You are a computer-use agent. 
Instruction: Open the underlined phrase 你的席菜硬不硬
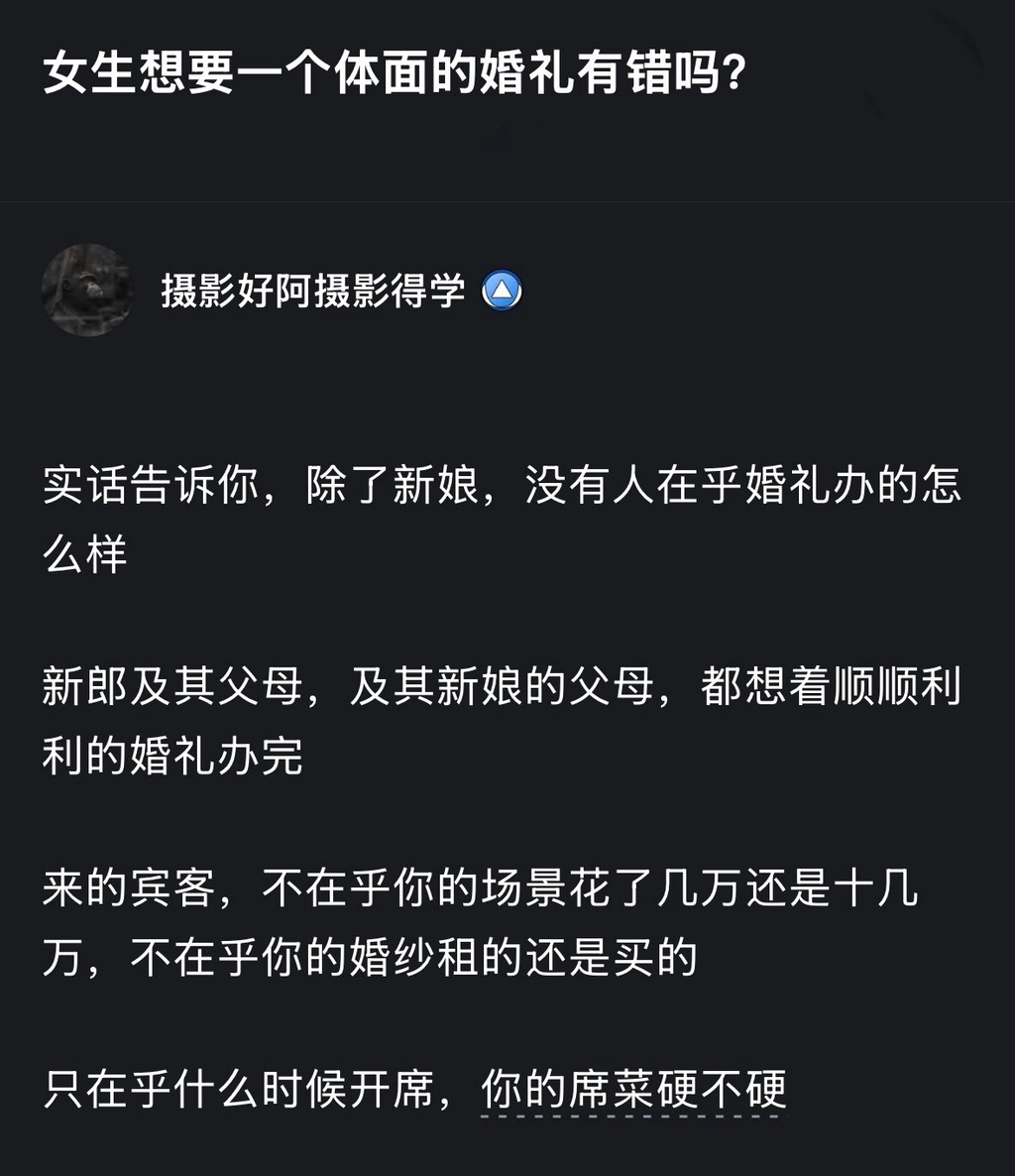[633, 1091]
